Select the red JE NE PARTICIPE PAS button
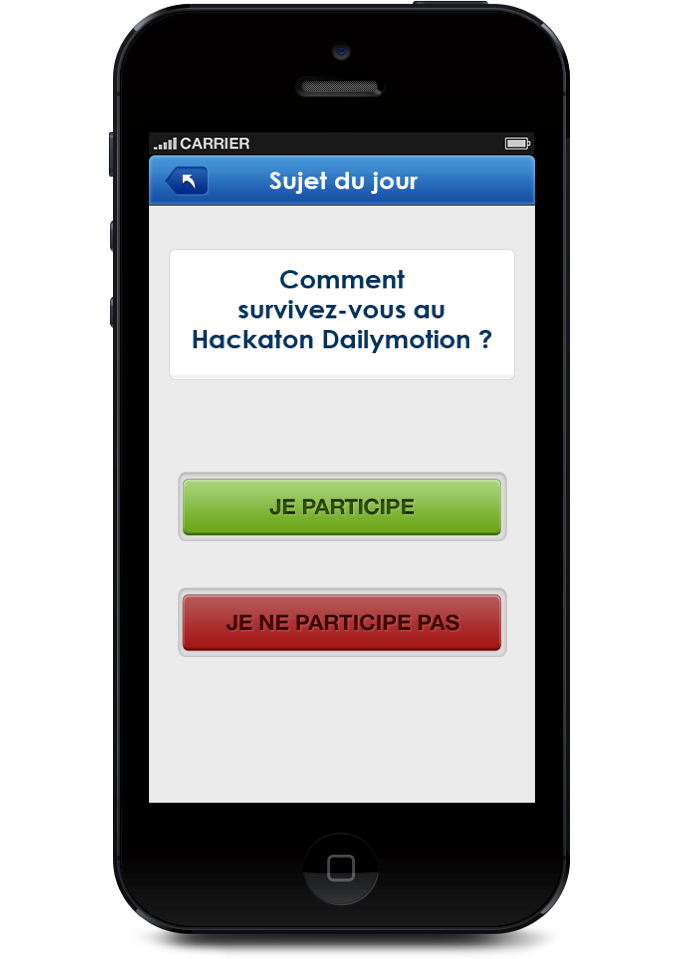The image size is (678, 959). 341,623
